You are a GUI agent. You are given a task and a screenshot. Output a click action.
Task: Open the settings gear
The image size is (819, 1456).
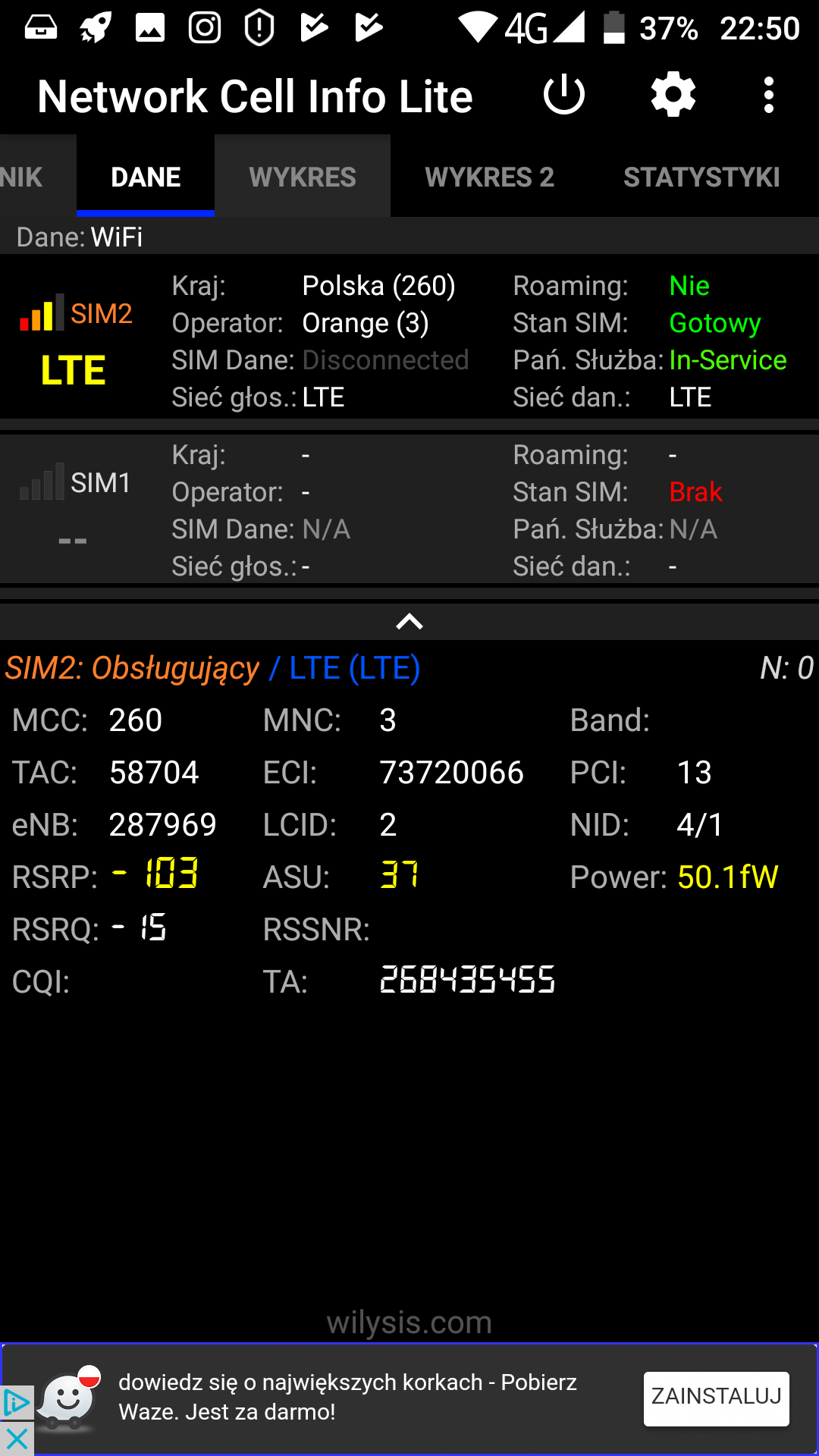[673, 96]
